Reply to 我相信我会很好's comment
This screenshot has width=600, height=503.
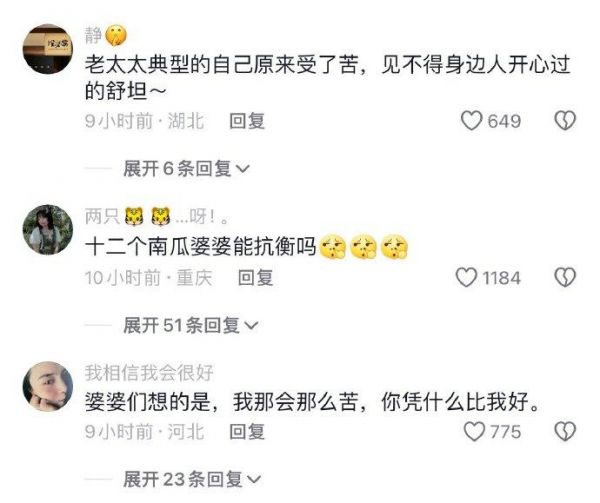point(247,432)
